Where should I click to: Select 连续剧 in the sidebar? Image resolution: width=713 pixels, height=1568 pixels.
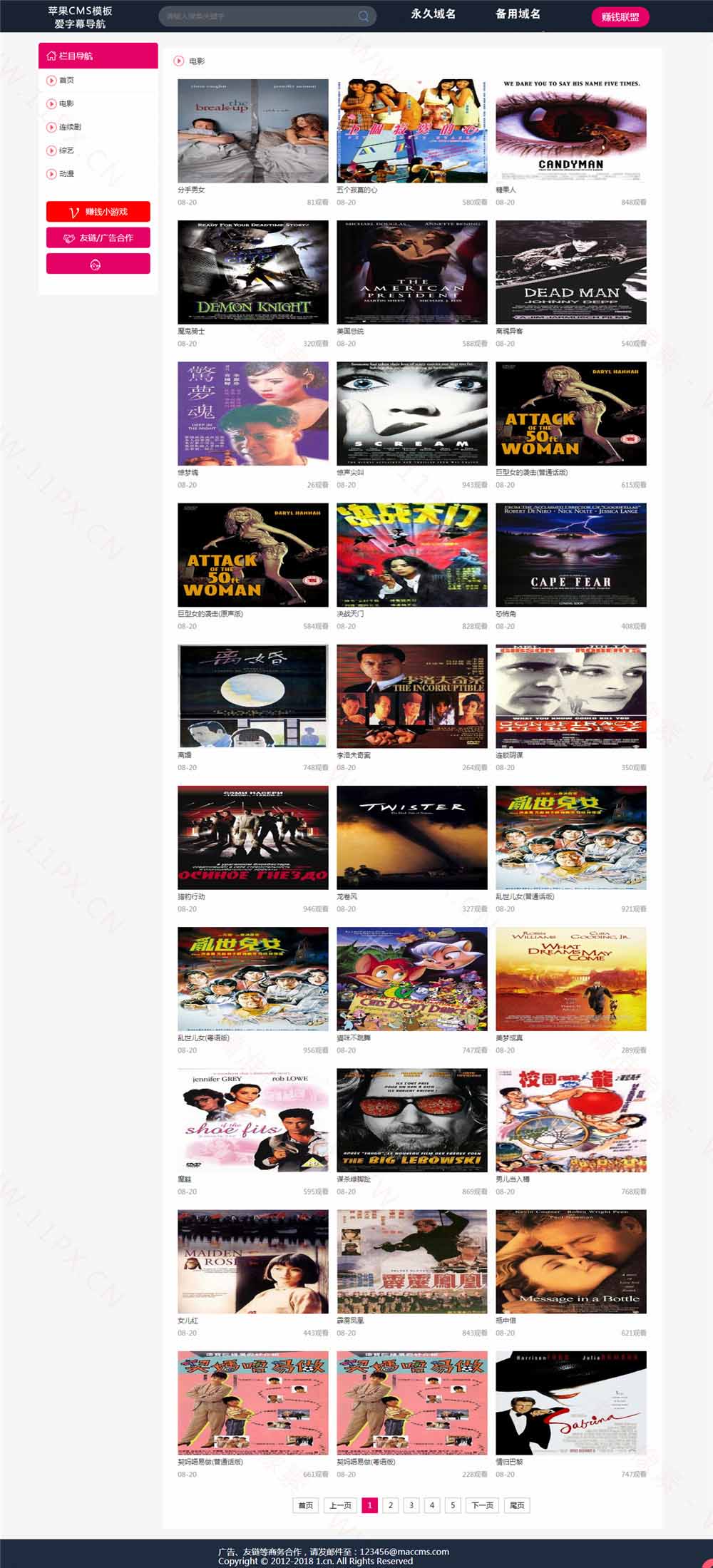[70, 127]
